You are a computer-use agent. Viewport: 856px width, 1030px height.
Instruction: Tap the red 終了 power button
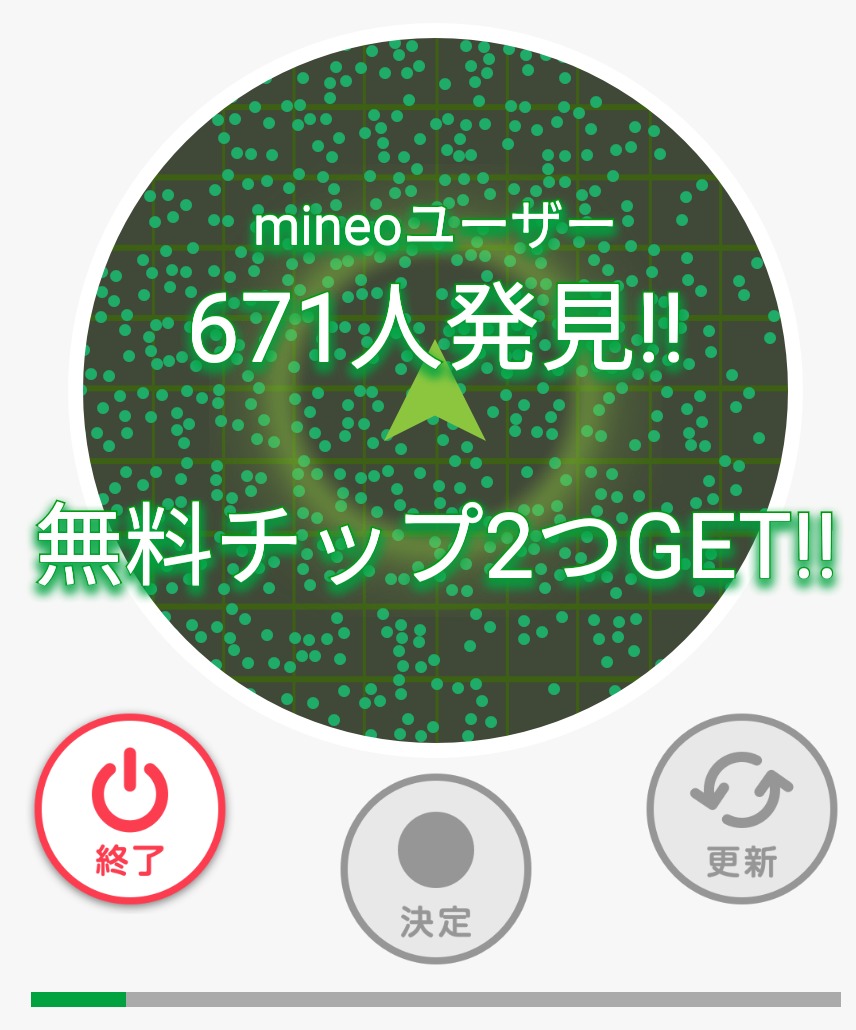pos(130,809)
